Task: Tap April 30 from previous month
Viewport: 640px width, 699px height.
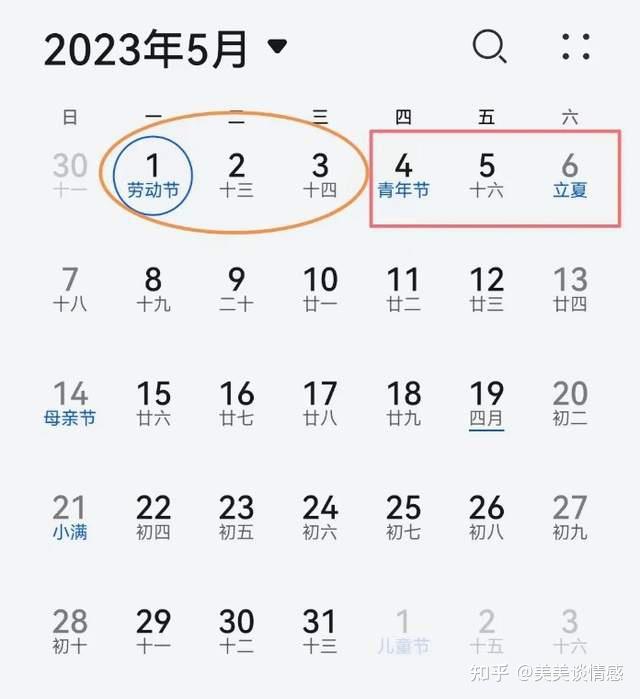Action: coord(70,174)
